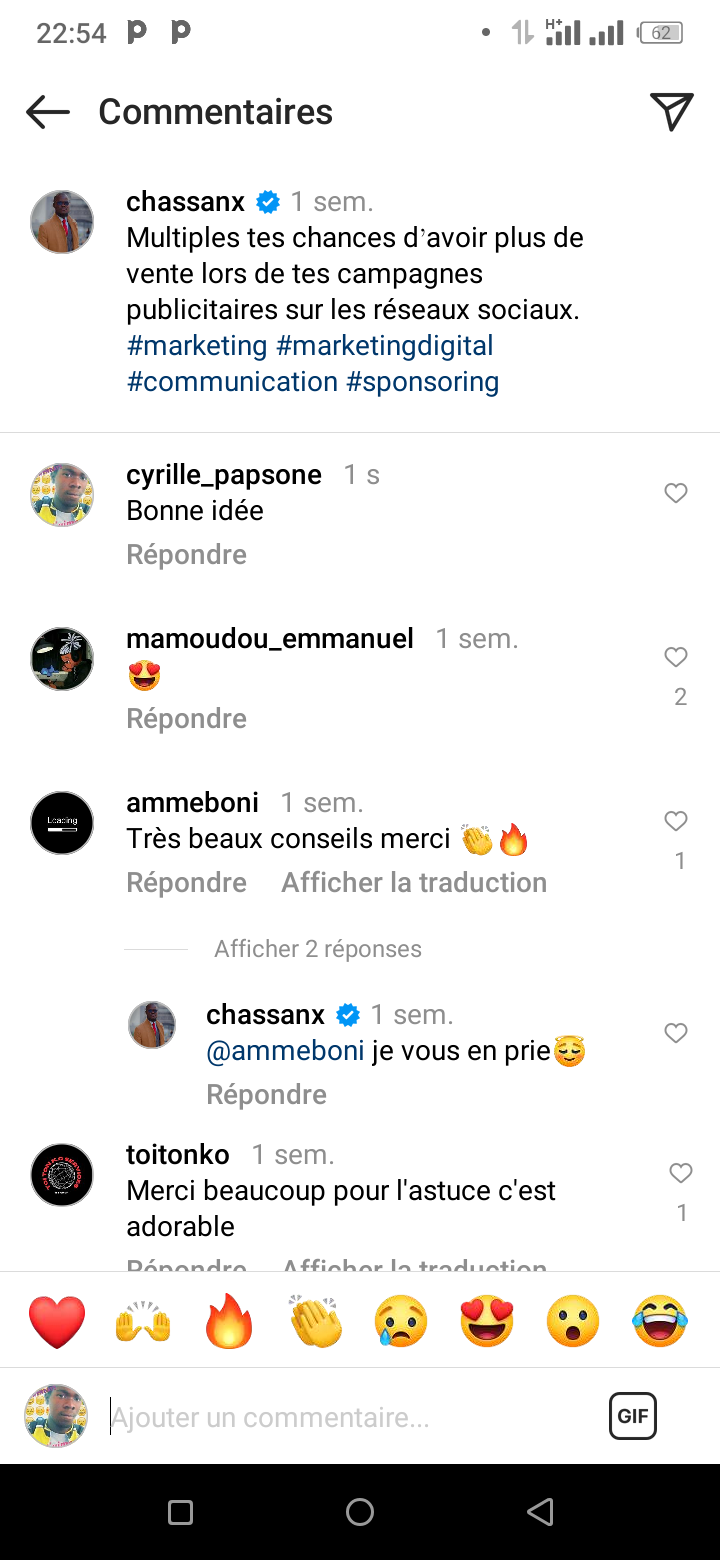720x1560 pixels.
Task: Tap the system home button
Action: tap(360, 1512)
